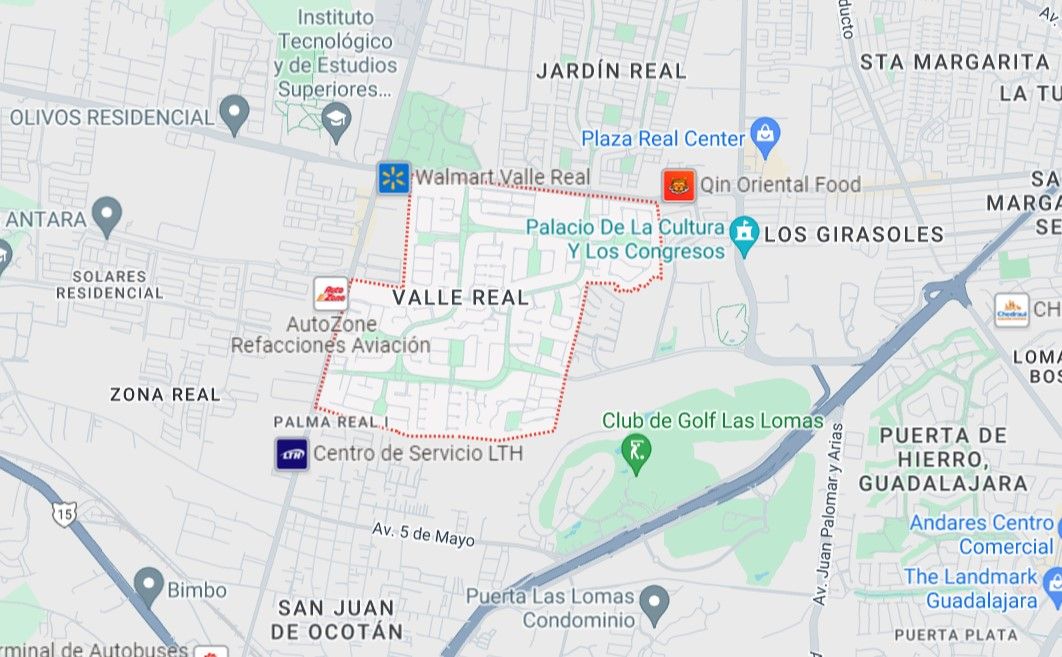Select the Instituto Tecnológico school marker
This screenshot has width=1062, height=657.
(x=337, y=123)
